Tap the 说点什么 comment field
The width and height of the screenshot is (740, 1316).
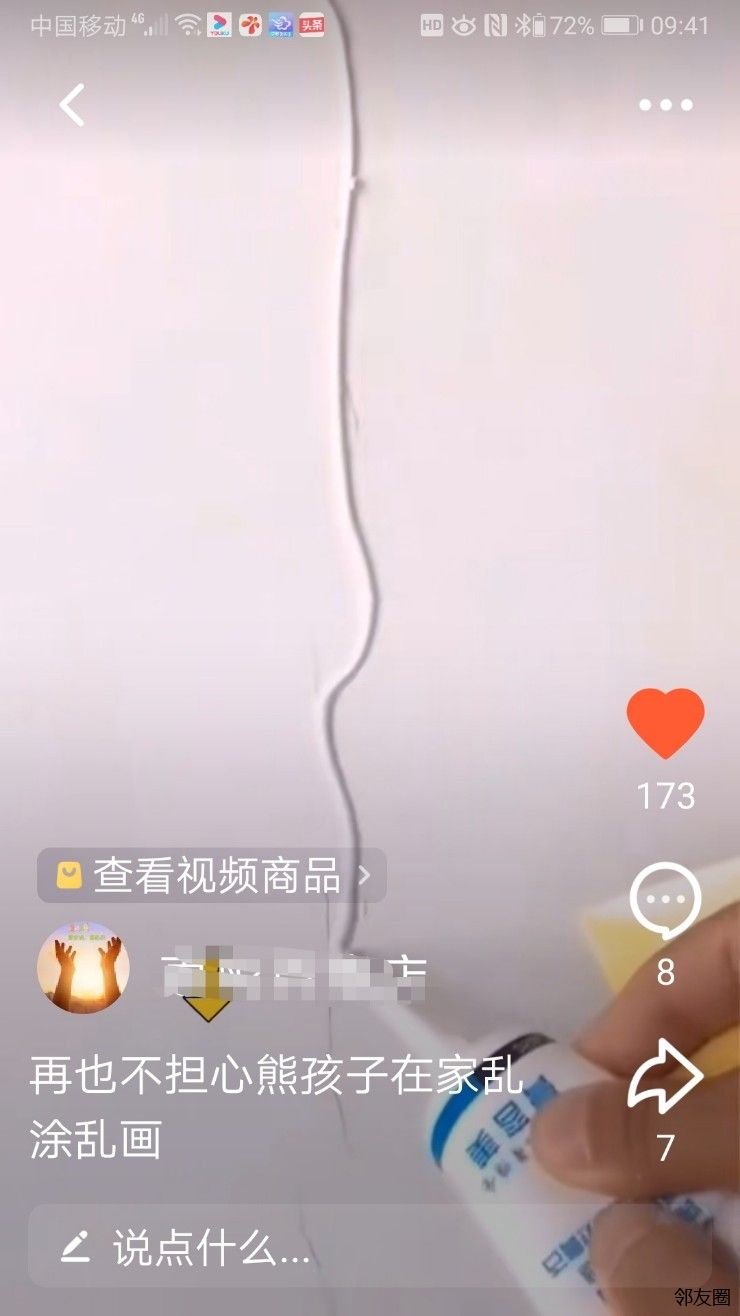370,1246
